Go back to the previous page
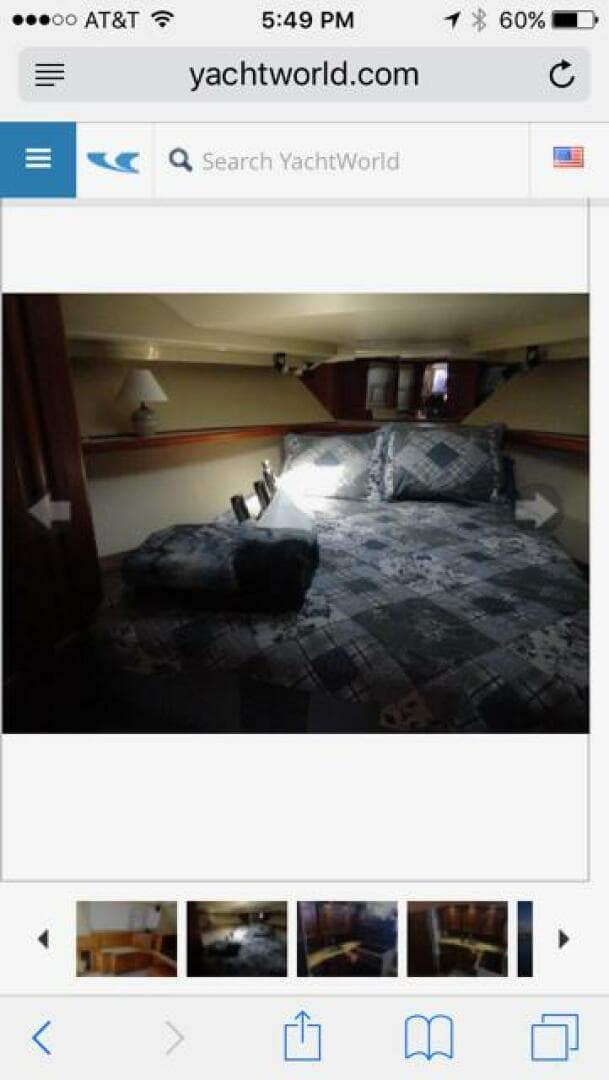 pyautogui.click(x=41, y=1039)
